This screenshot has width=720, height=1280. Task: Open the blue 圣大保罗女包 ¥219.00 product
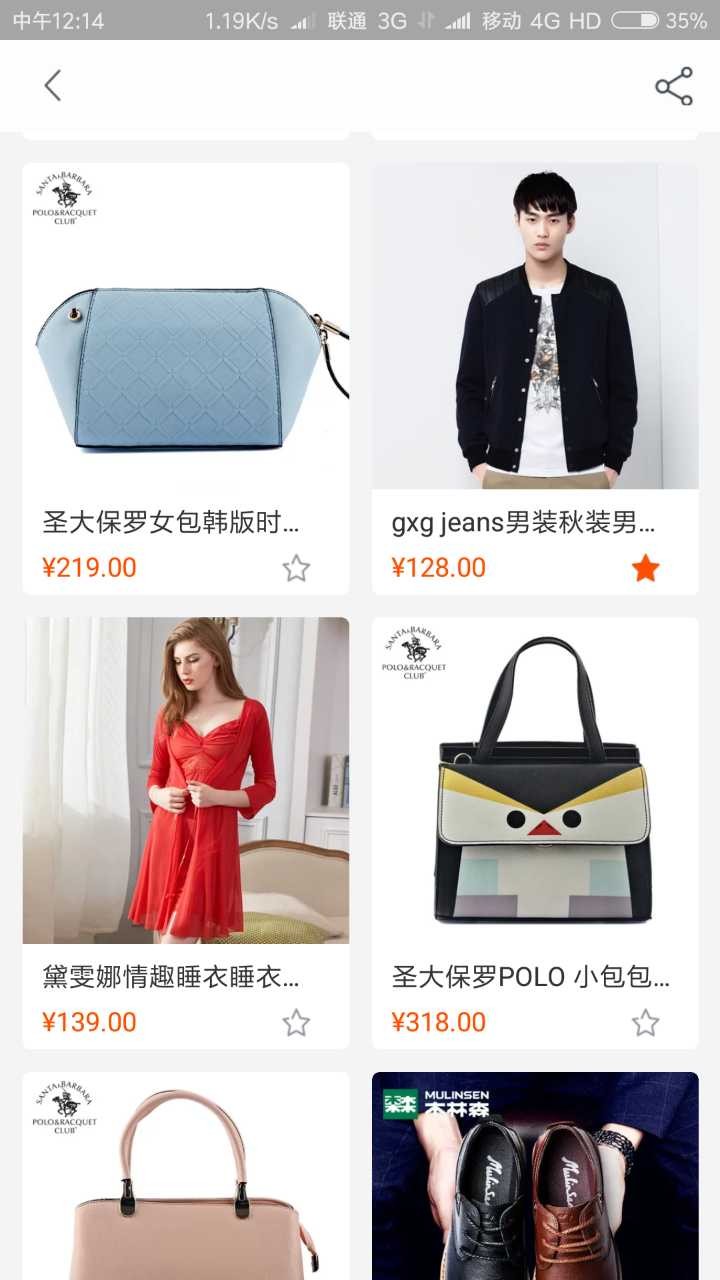tap(186, 378)
